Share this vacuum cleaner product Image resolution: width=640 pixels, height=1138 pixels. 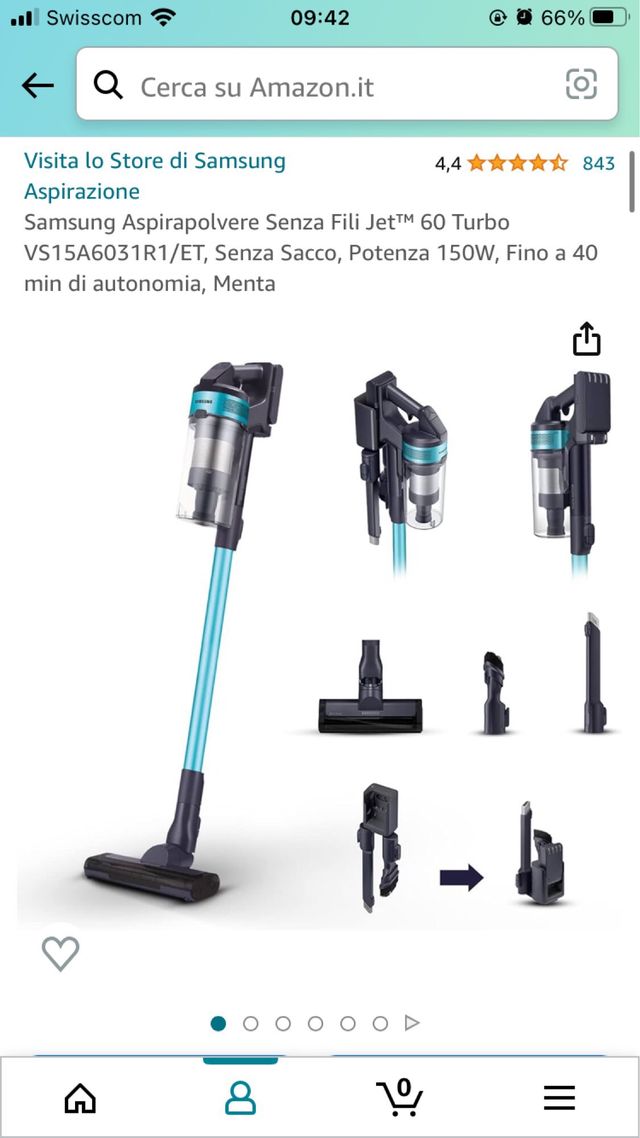click(x=586, y=340)
